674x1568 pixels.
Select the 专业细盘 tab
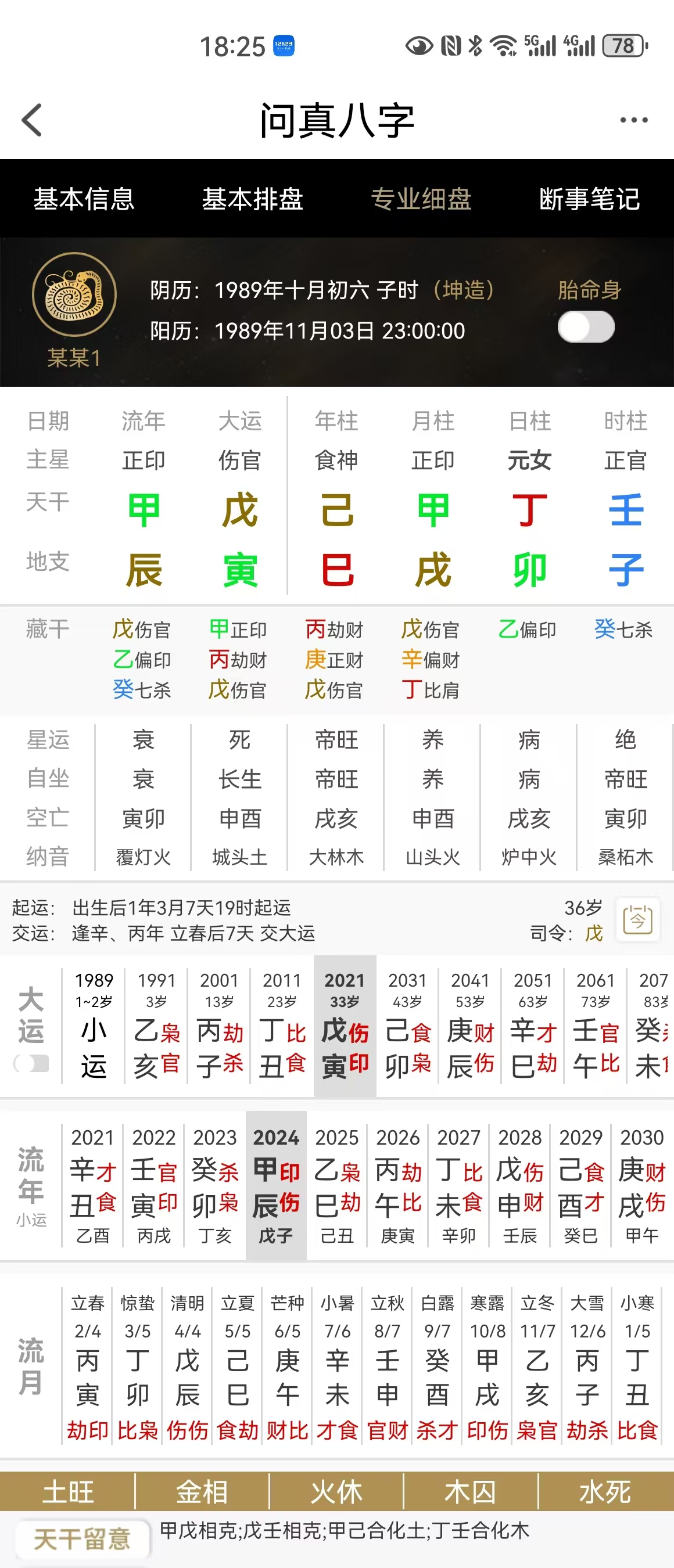(x=421, y=199)
